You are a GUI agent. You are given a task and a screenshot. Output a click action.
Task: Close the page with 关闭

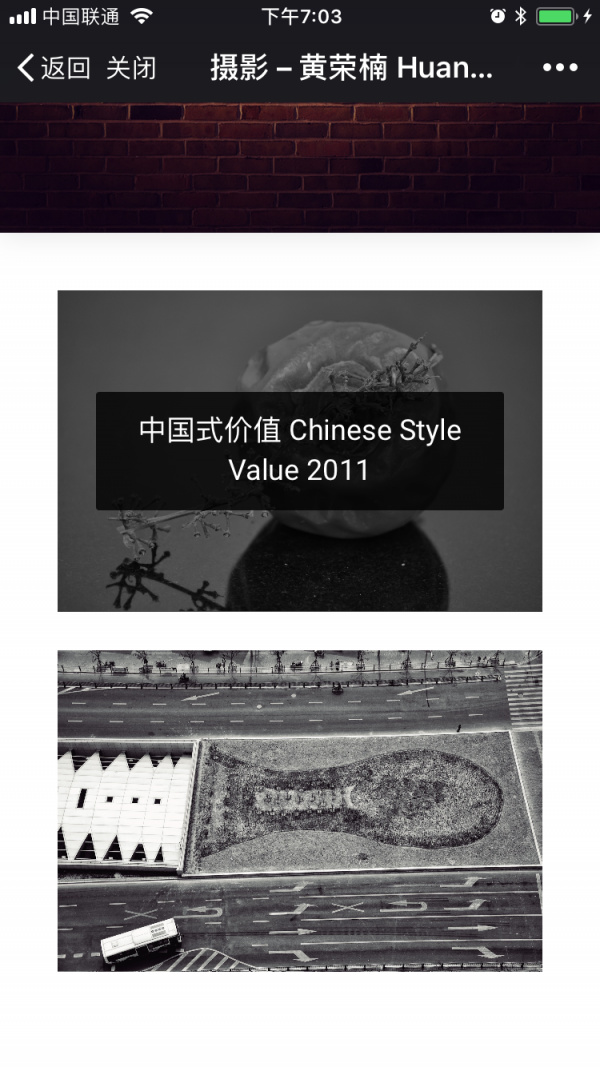[131, 68]
